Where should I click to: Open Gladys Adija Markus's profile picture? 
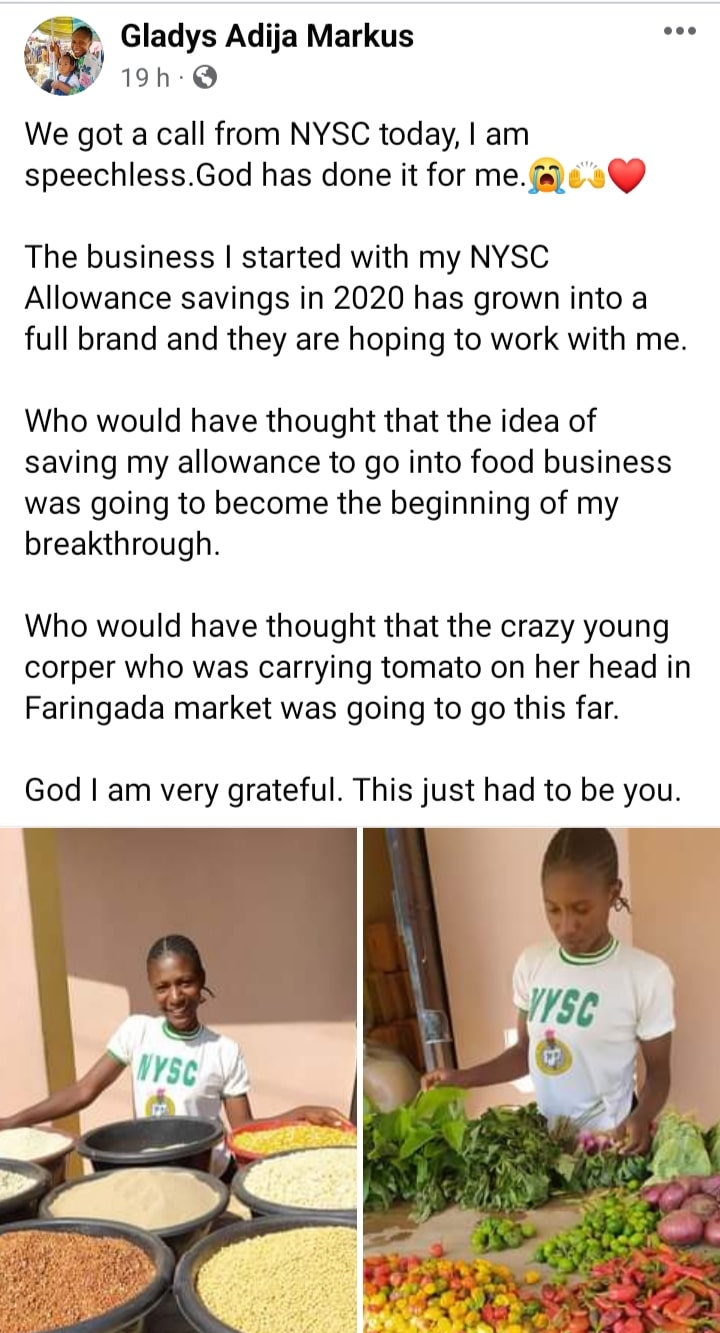pyautogui.click(x=63, y=56)
